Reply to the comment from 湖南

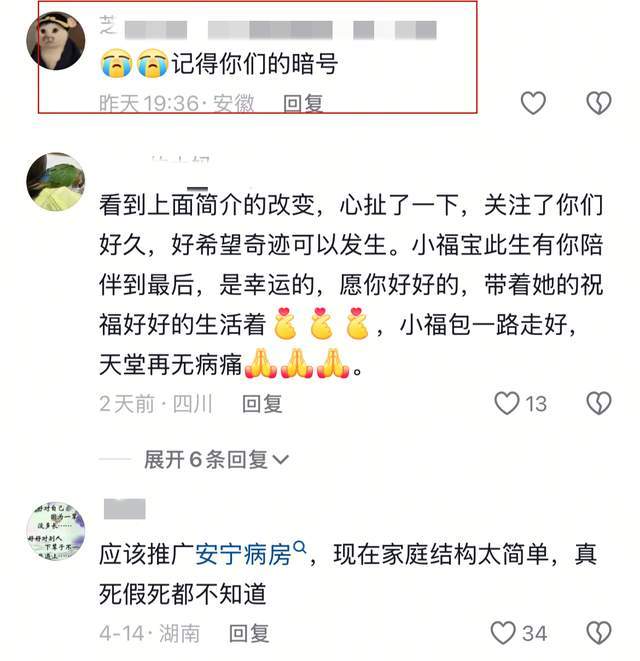(x=250, y=632)
